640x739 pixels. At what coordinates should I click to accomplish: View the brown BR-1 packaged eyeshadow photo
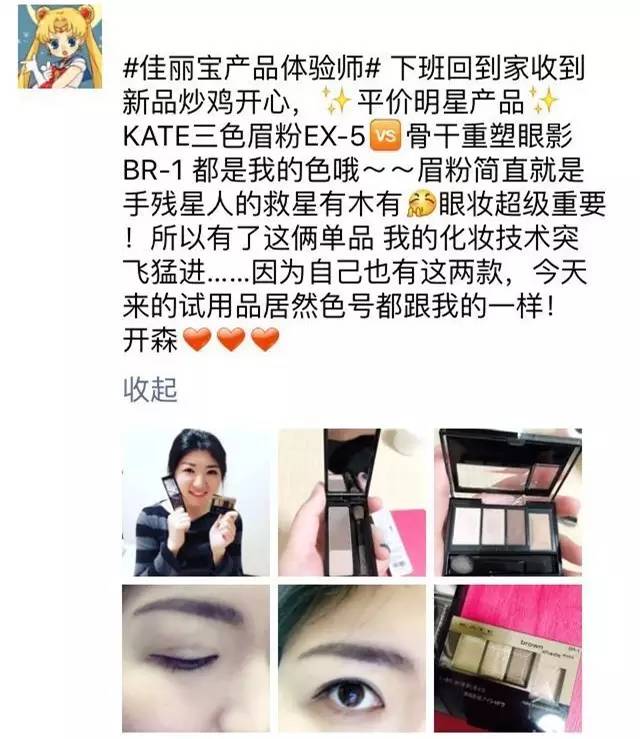point(510,656)
